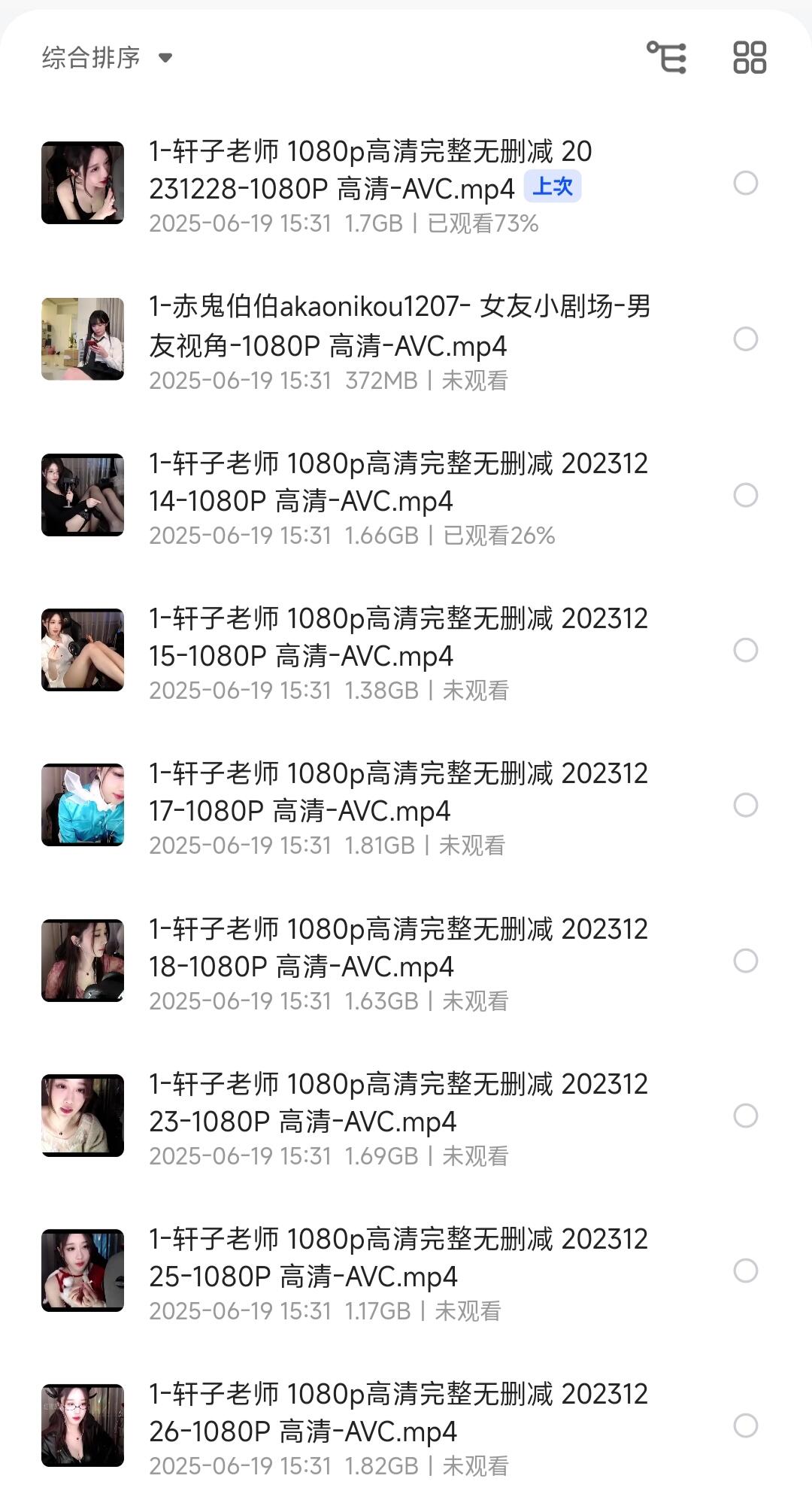
Task: Open the 赤鬼伯伯akaonikou1207 video file
Action: click(398, 326)
